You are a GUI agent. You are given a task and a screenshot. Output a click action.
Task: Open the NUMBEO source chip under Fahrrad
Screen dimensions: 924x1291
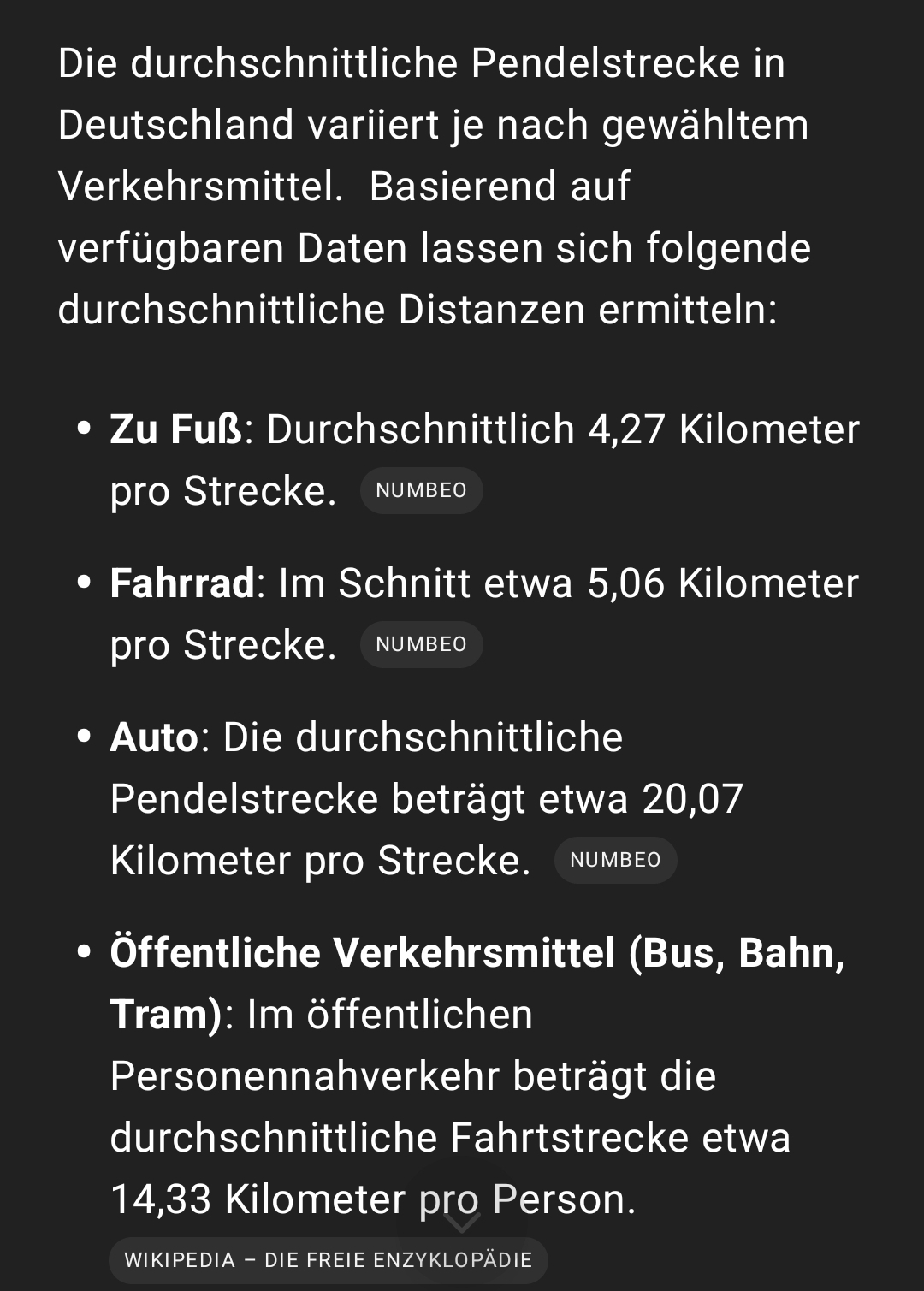pyautogui.click(x=421, y=645)
